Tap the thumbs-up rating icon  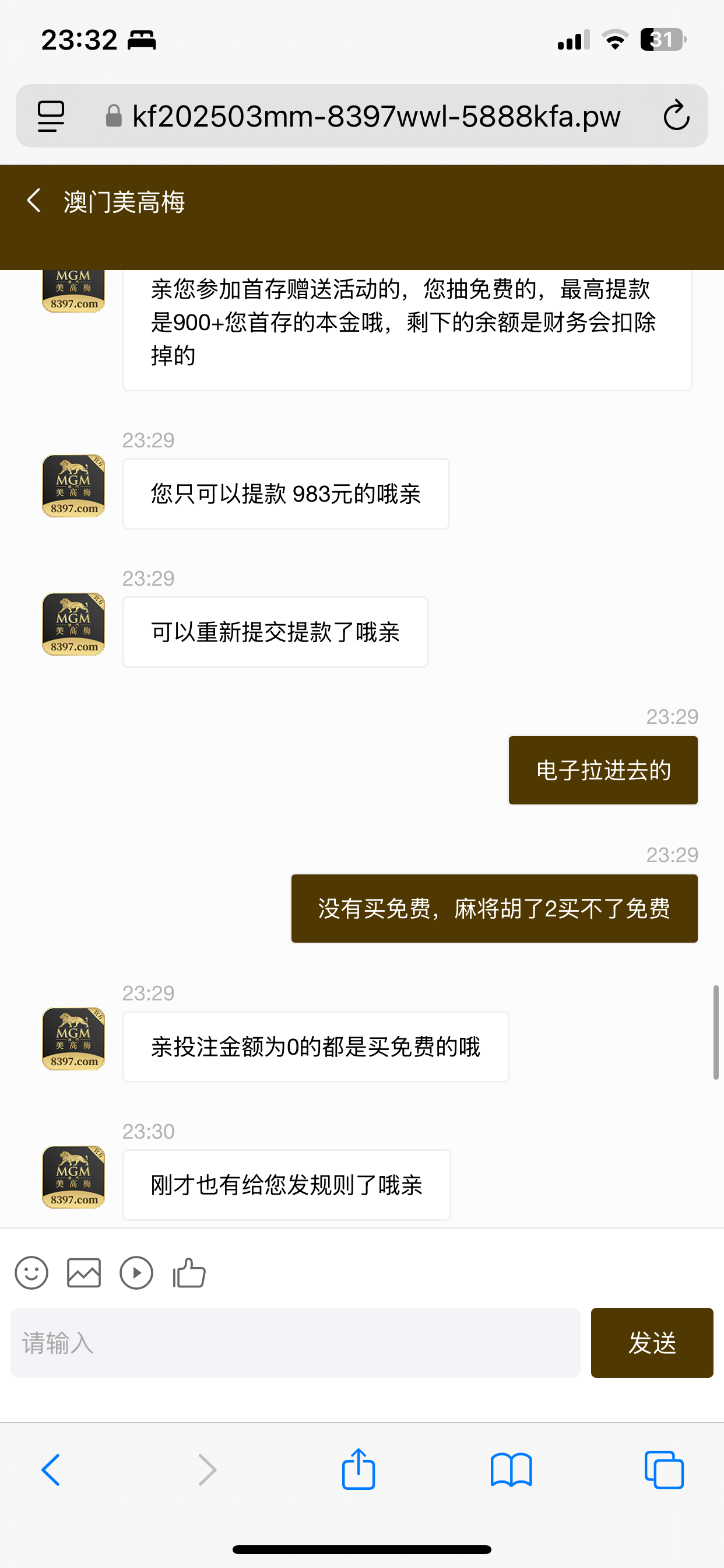pos(189,1272)
